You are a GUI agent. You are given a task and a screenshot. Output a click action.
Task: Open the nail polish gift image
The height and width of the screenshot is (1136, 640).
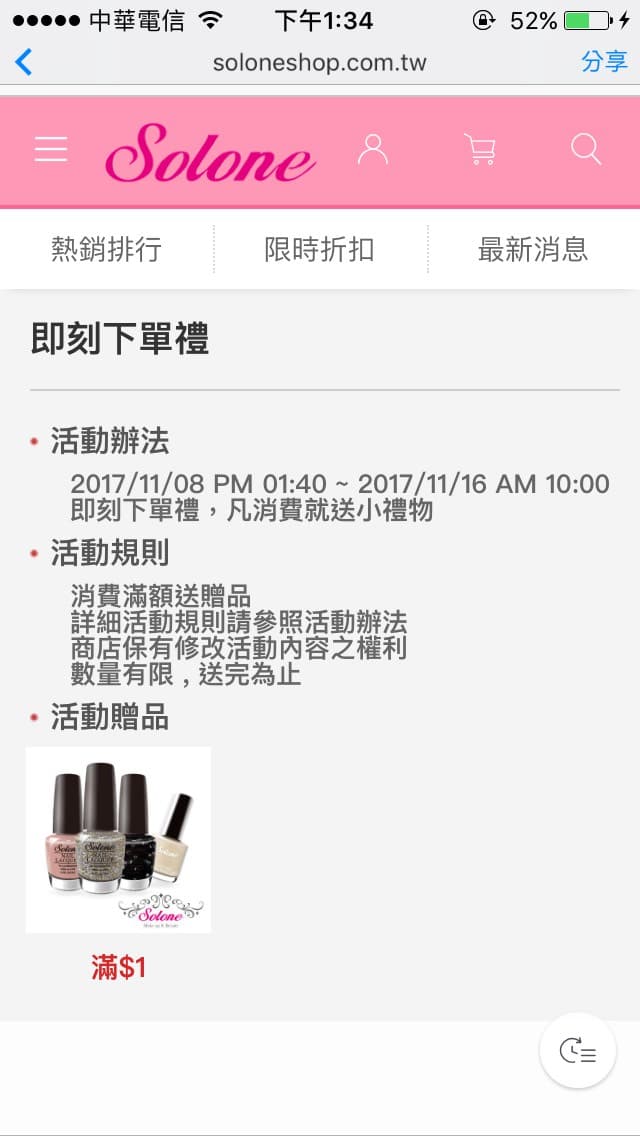pyautogui.click(x=118, y=839)
